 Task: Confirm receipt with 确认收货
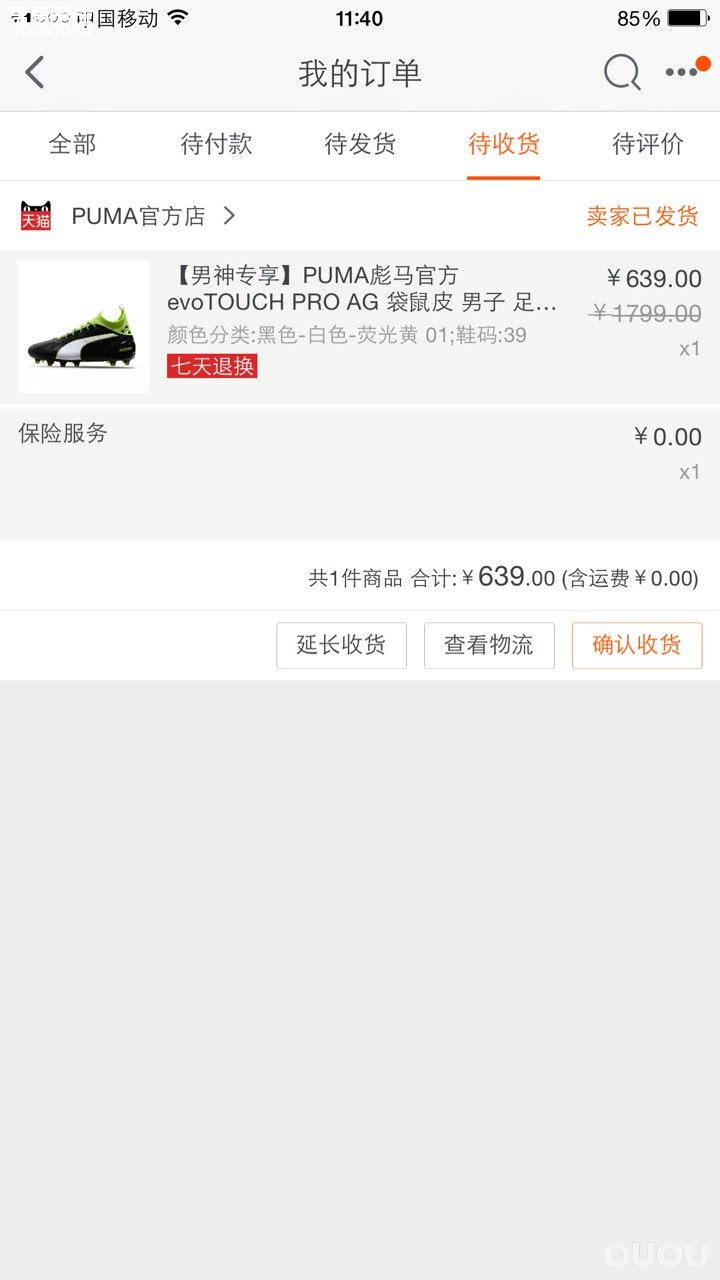(x=637, y=645)
